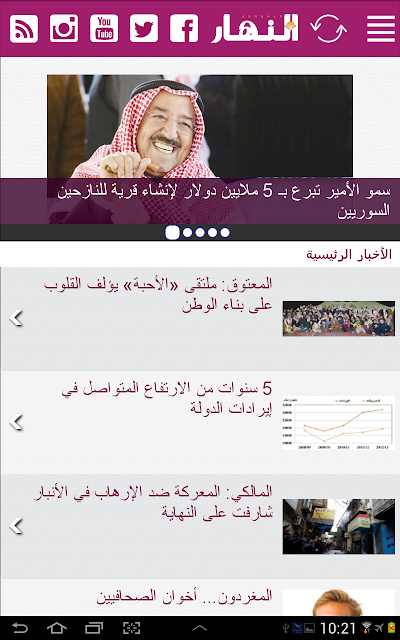Open the hamburger menu

click(x=380, y=29)
